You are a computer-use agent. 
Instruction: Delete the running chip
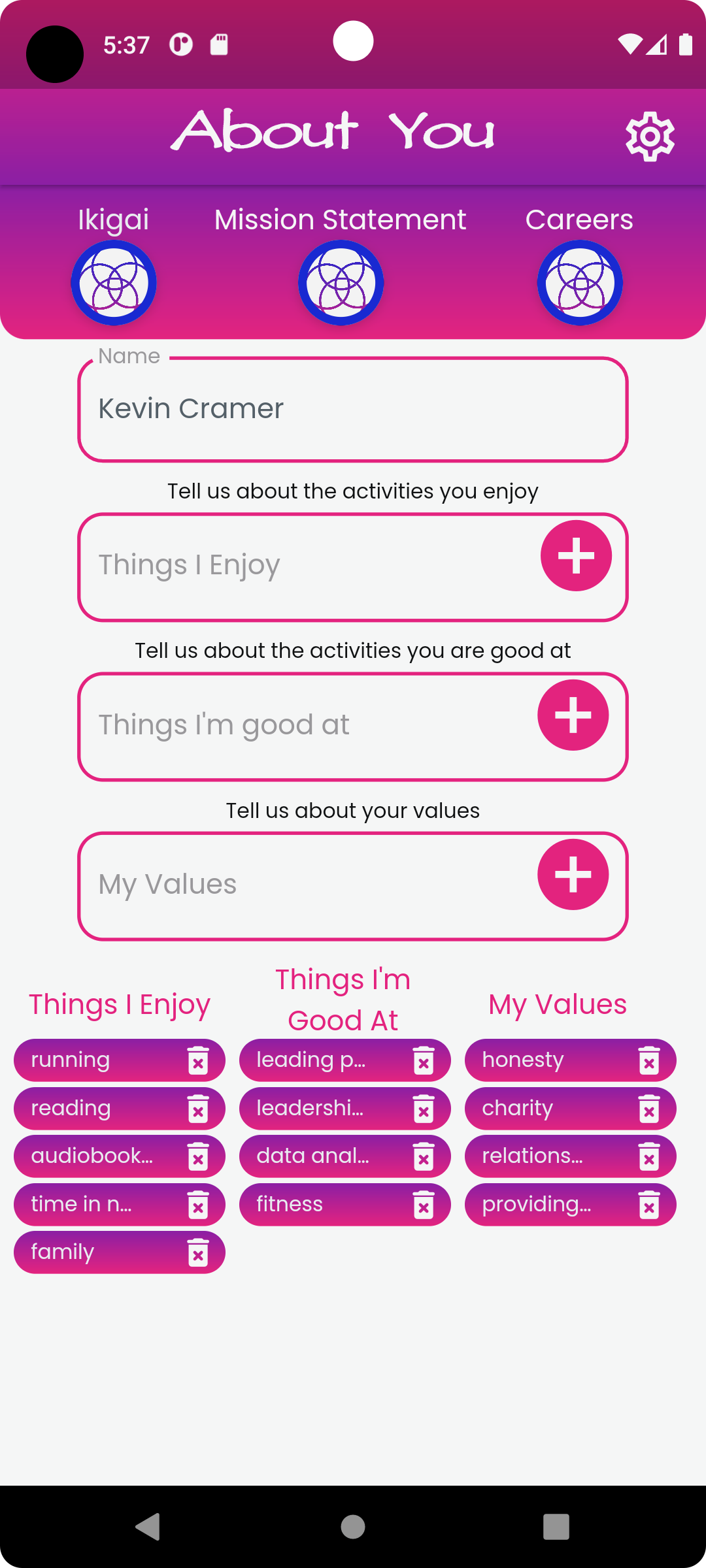[198, 1060]
